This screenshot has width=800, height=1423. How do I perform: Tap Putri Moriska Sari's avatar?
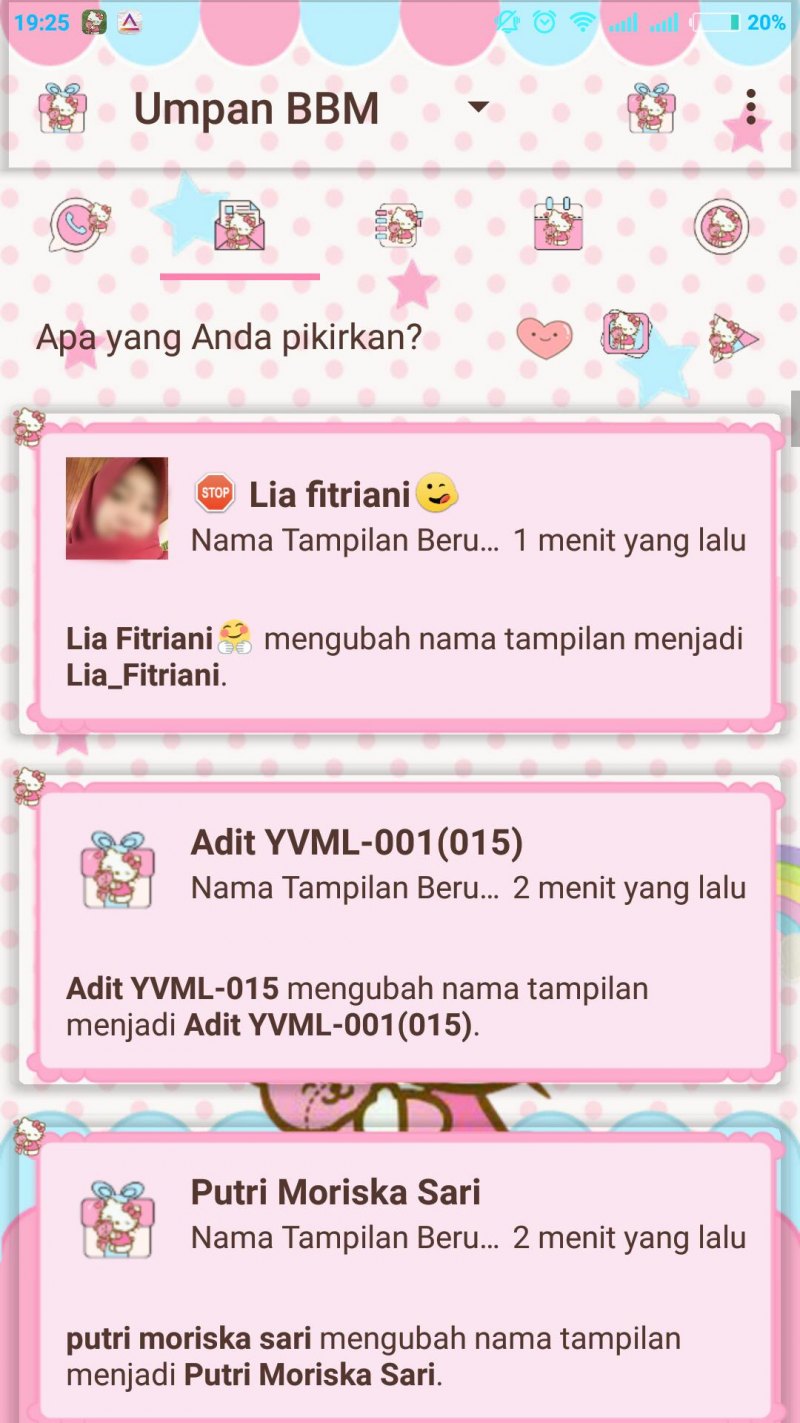(x=117, y=1218)
